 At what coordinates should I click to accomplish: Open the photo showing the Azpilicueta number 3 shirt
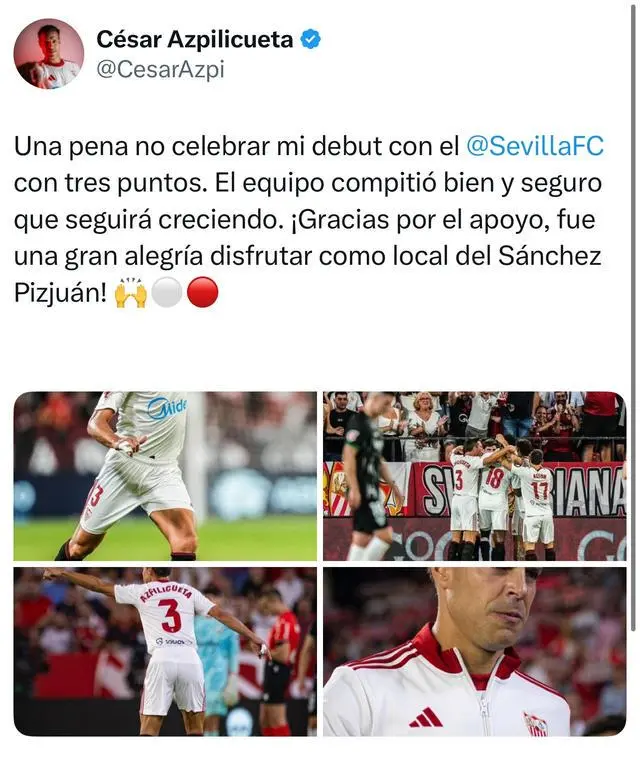[165, 651]
